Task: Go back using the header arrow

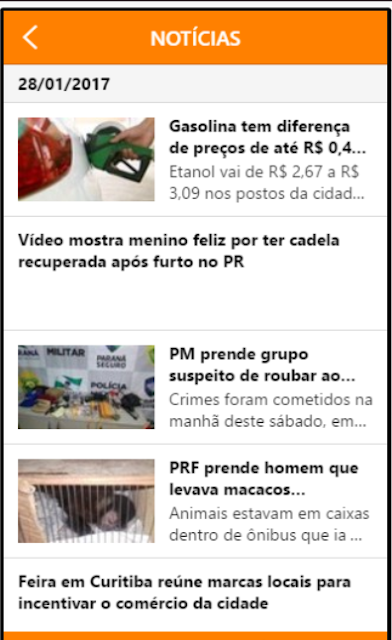Action: [x=30, y=38]
